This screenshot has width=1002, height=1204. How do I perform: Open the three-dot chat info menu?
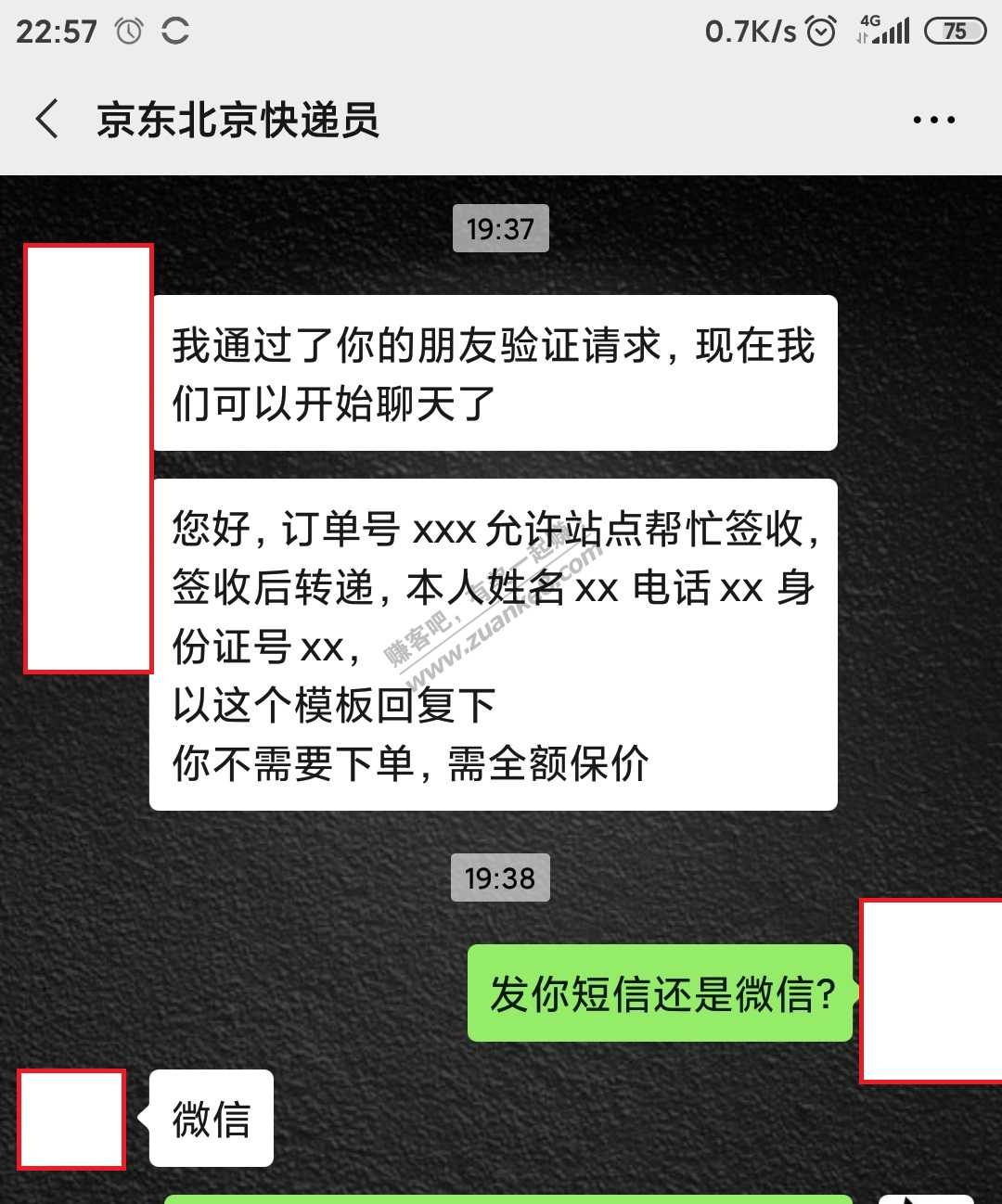click(932, 120)
